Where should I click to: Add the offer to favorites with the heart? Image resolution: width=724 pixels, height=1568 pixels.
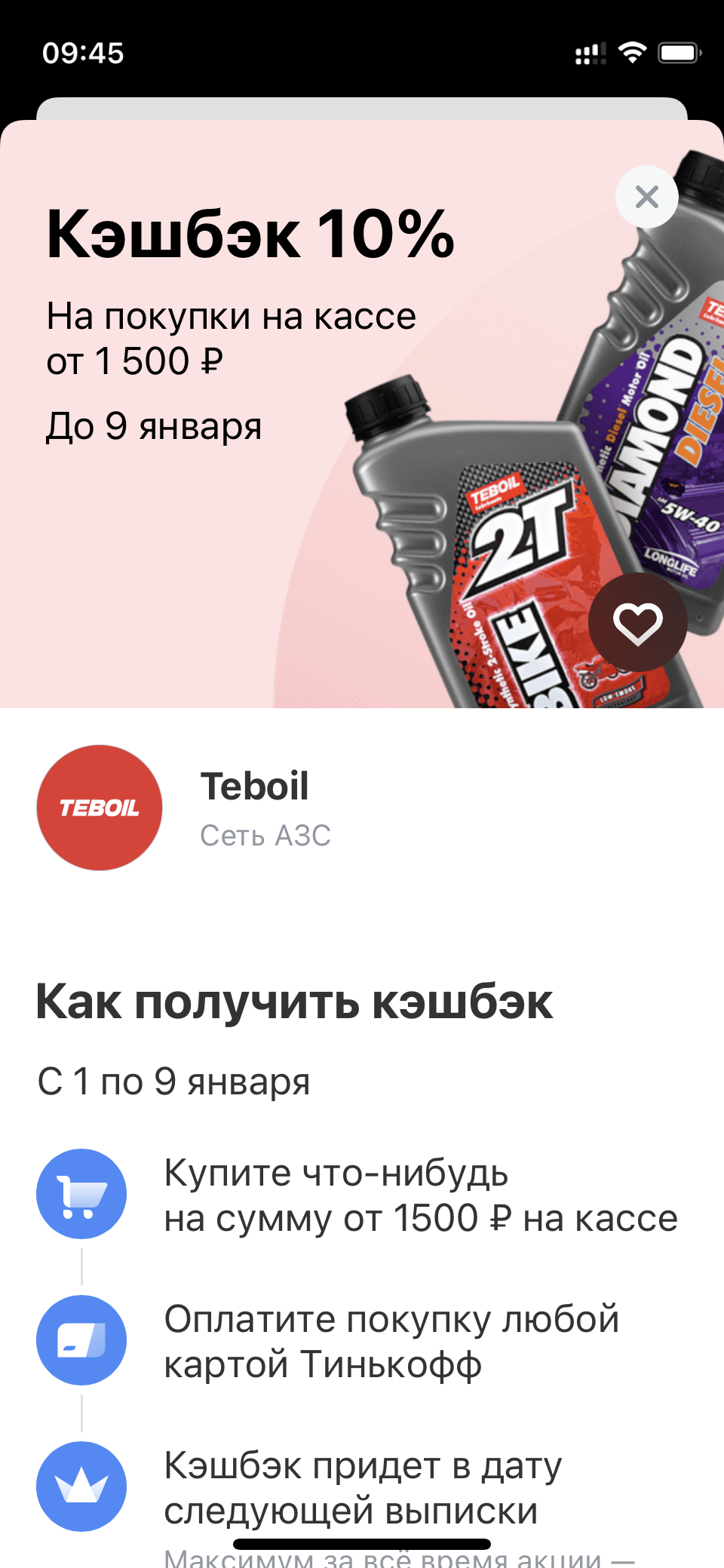(x=638, y=622)
